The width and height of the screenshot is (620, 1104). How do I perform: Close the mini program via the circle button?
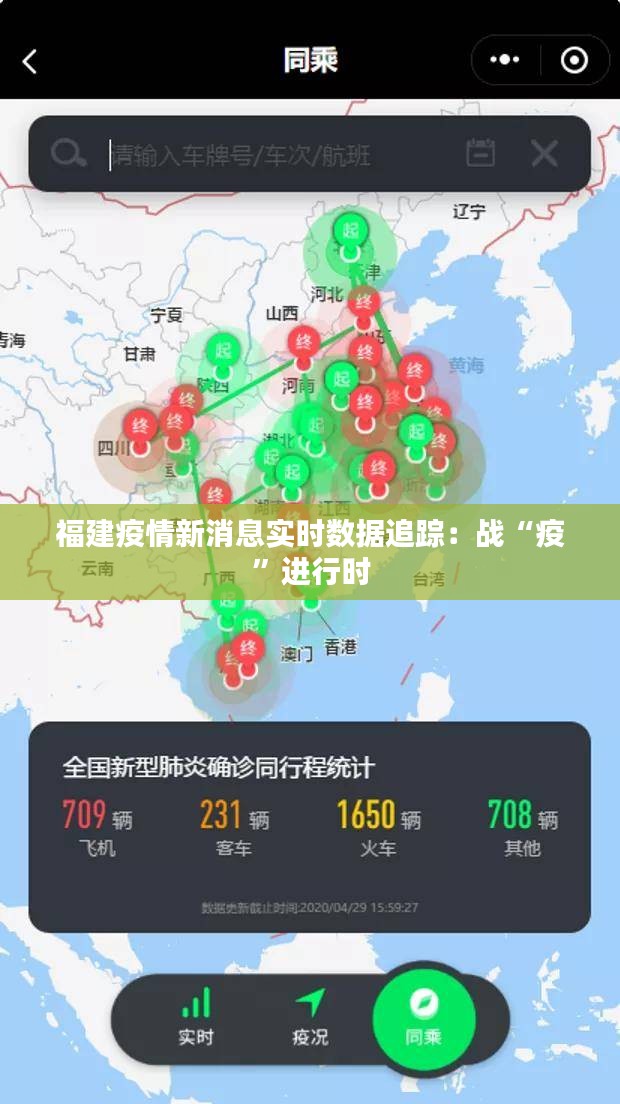tap(575, 60)
